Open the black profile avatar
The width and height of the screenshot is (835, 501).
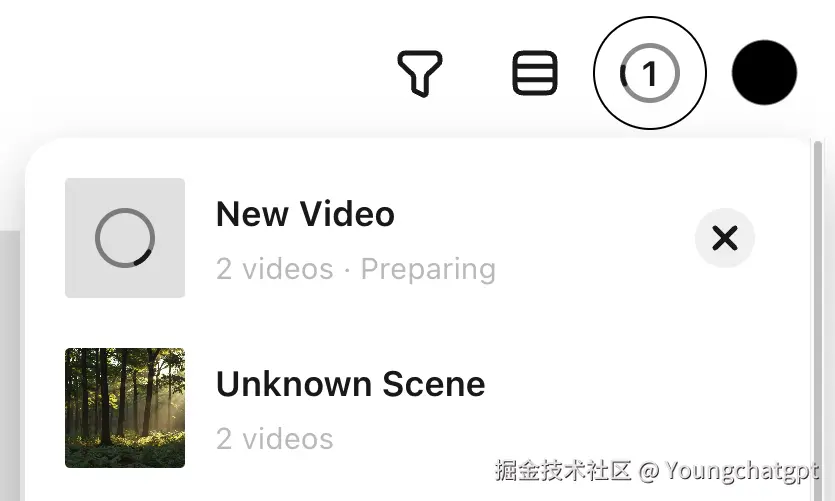click(764, 73)
